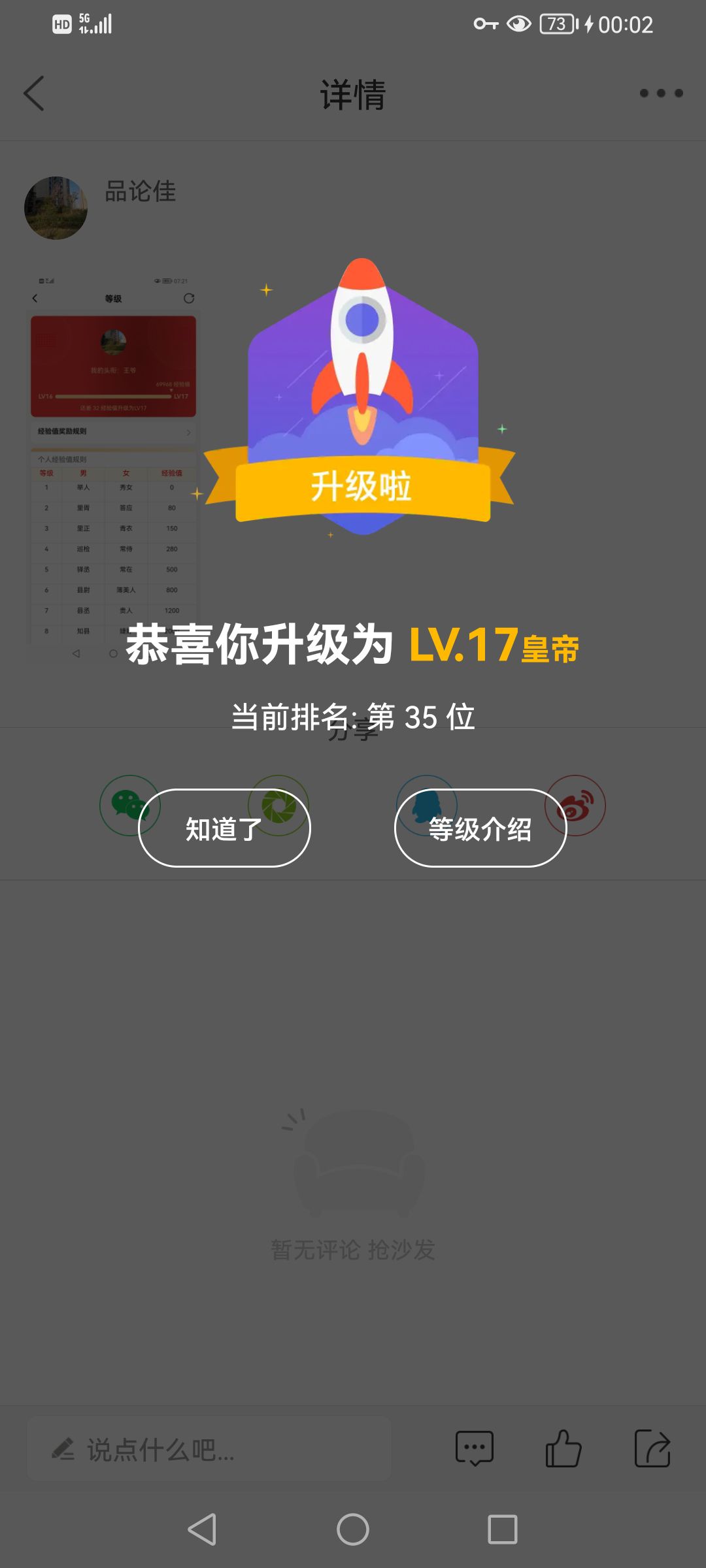Open the comments bubble icon
This screenshot has width=706, height=1568.
click(x=474, y=1448)
